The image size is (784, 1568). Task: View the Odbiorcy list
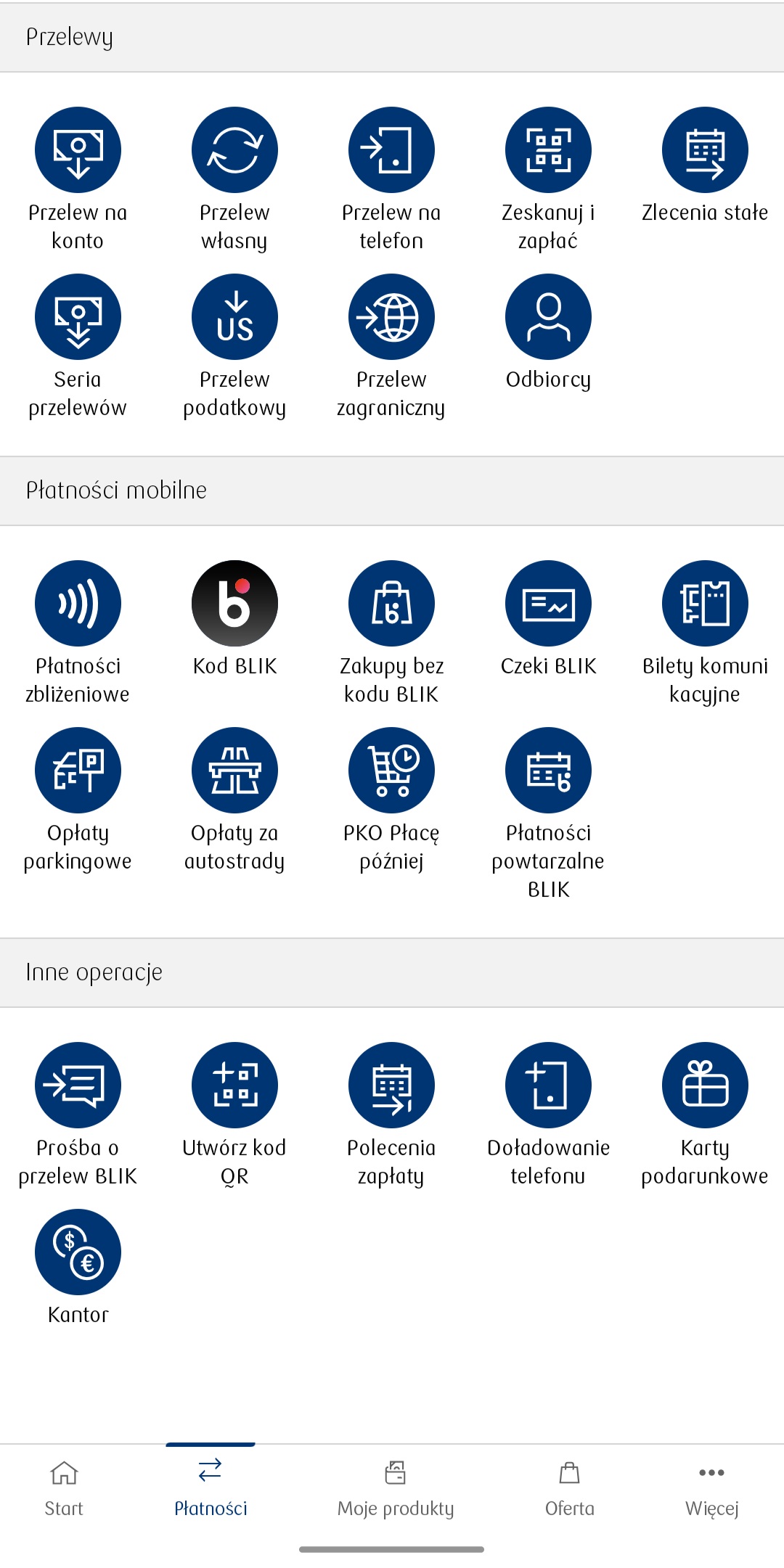548,317
